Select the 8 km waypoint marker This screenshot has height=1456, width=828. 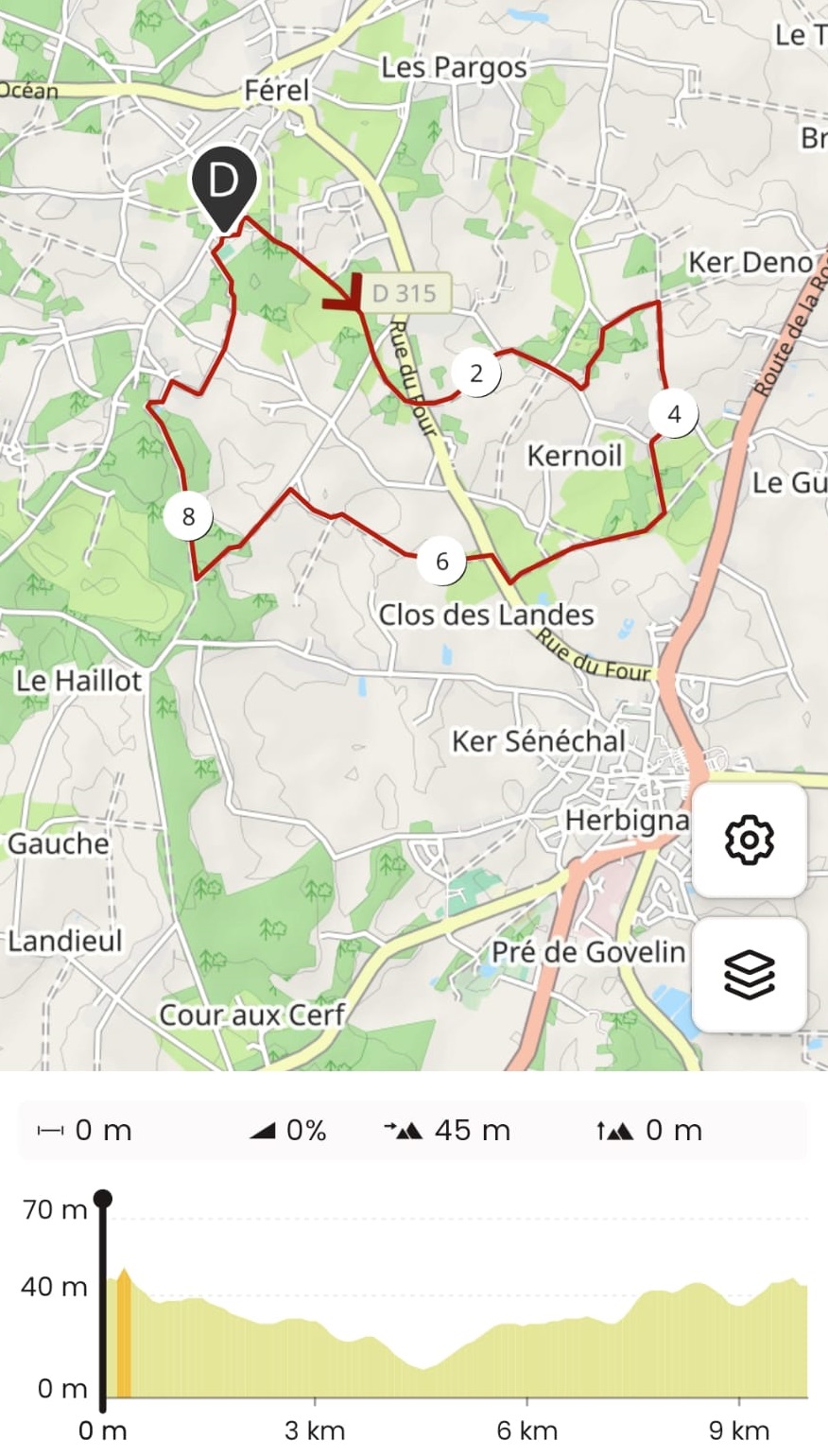click(188, 515)
